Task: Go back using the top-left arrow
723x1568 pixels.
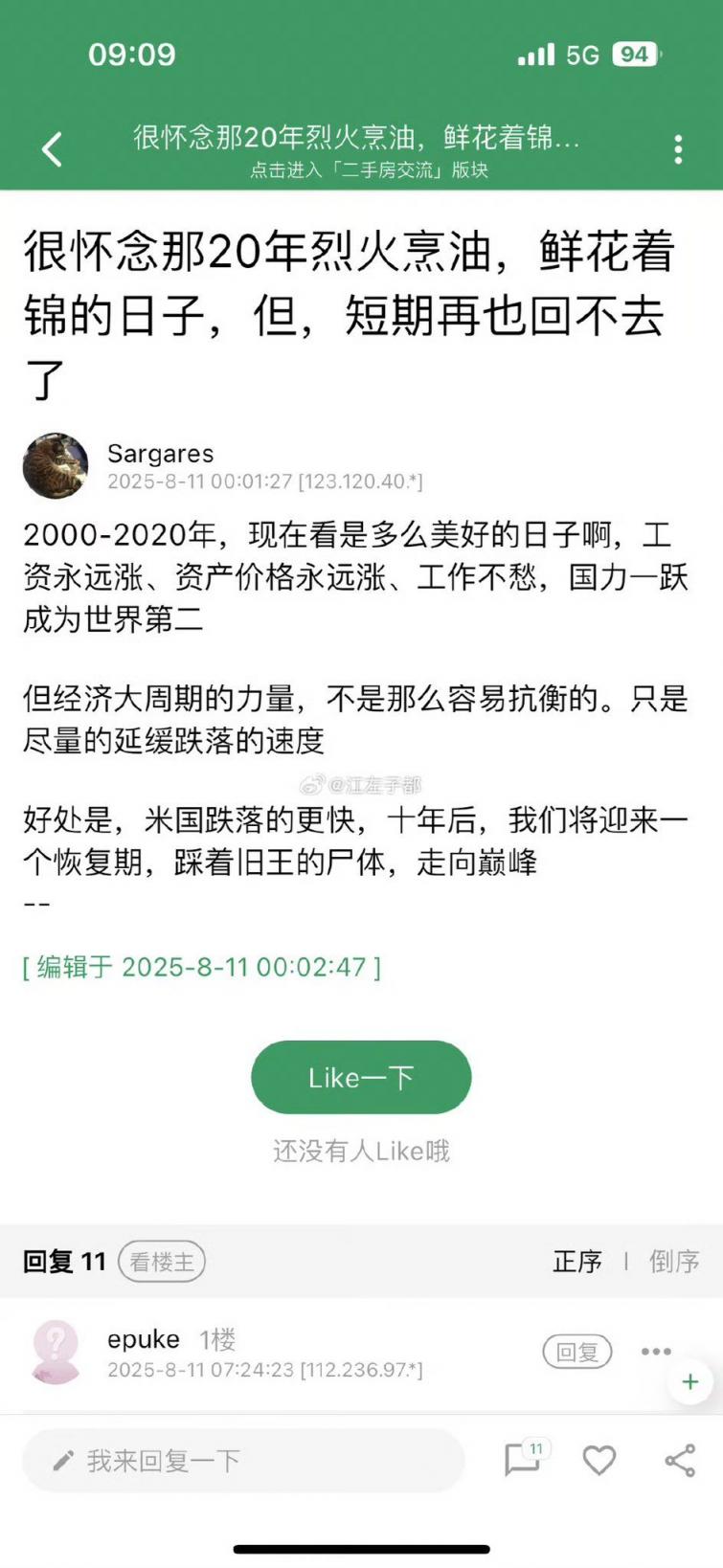Action: [x=53, y=149]
